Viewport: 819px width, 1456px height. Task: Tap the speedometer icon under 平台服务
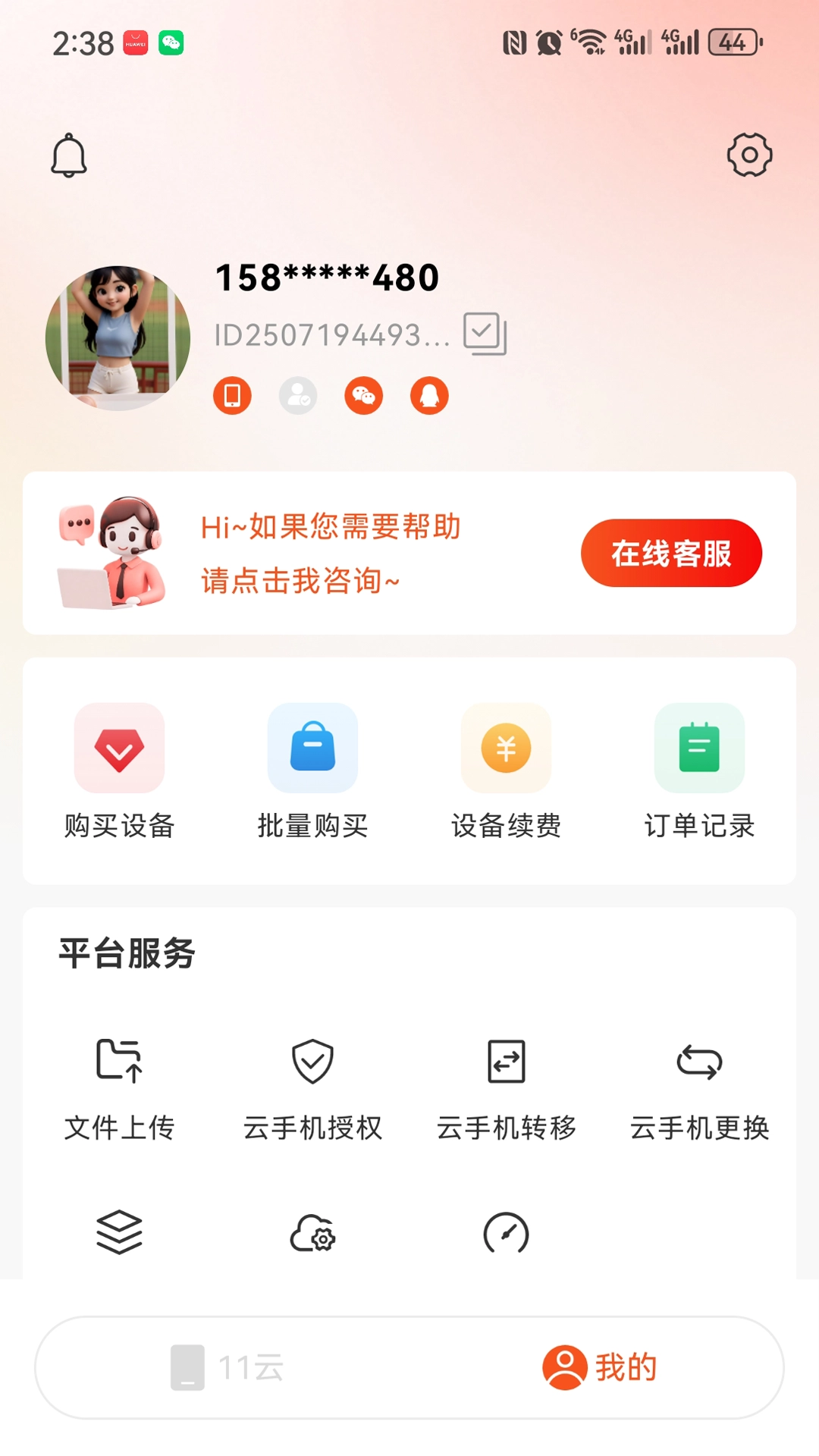[x=506, y=1232]
